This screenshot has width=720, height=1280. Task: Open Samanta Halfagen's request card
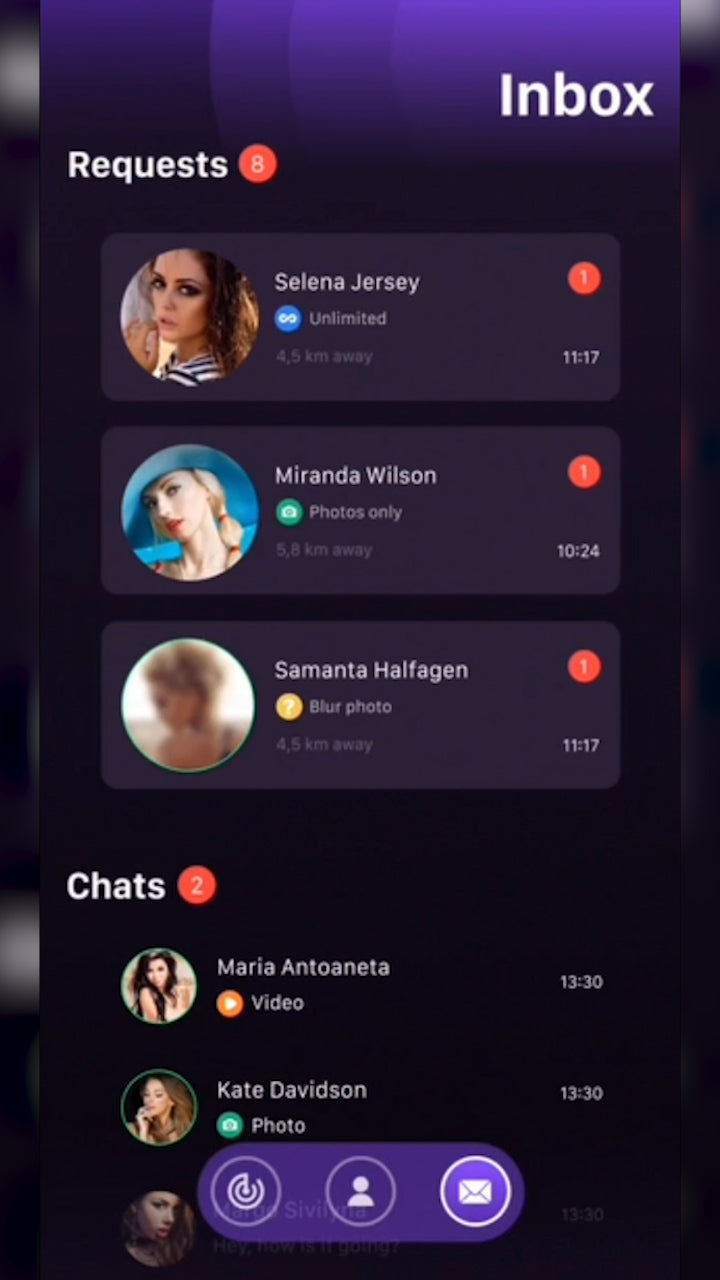click(360, 705)
